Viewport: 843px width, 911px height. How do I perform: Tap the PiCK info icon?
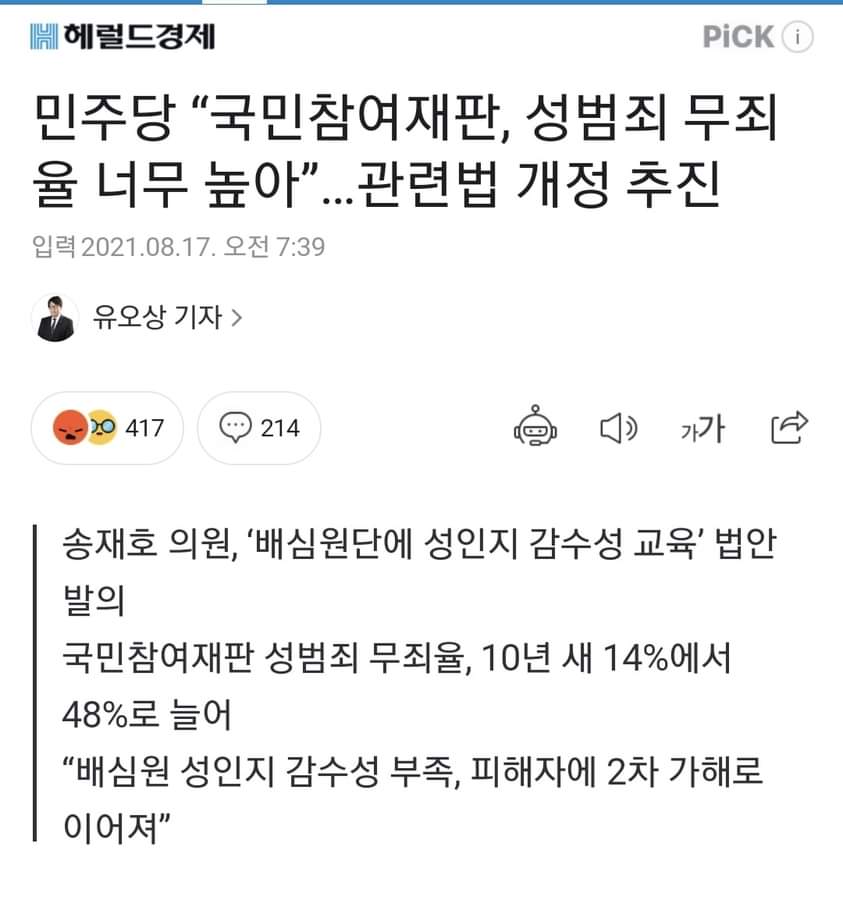[797, 38]
